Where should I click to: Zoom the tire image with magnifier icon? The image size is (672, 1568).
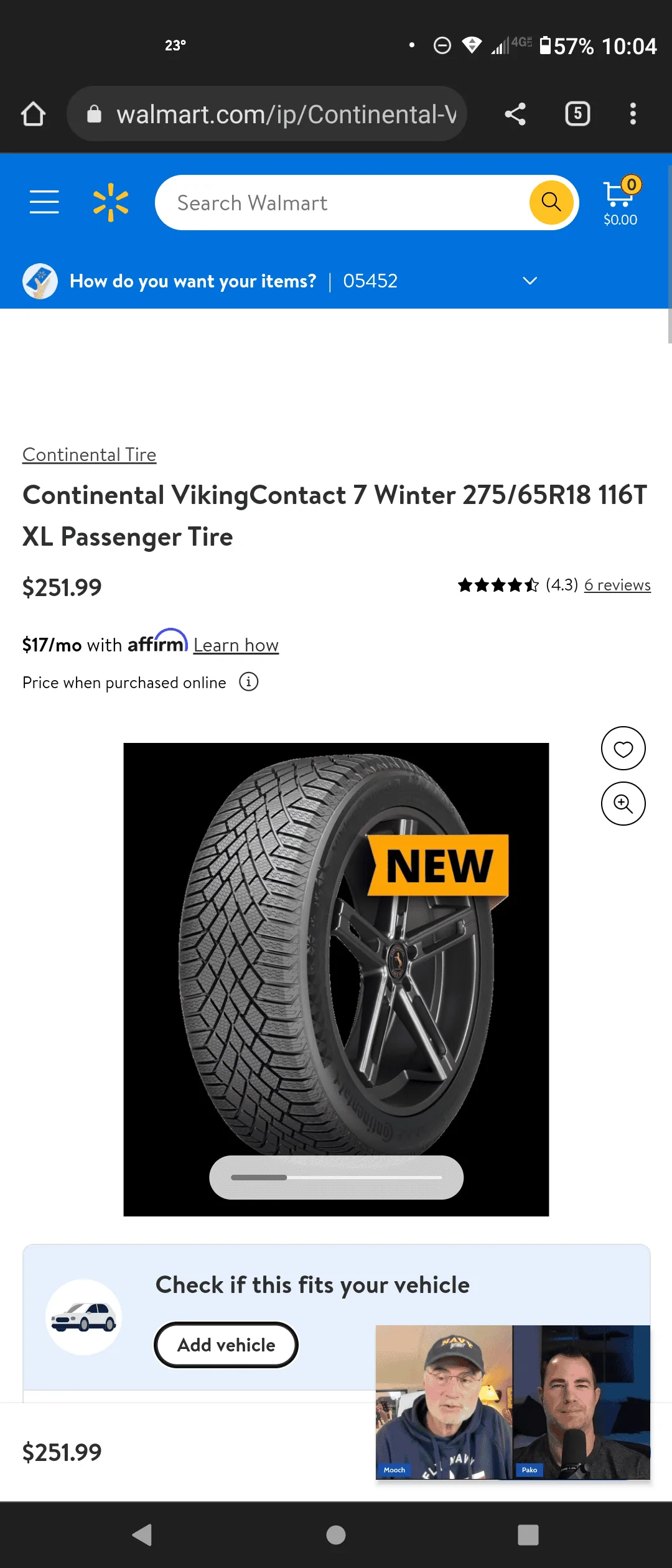pos(623,803)
